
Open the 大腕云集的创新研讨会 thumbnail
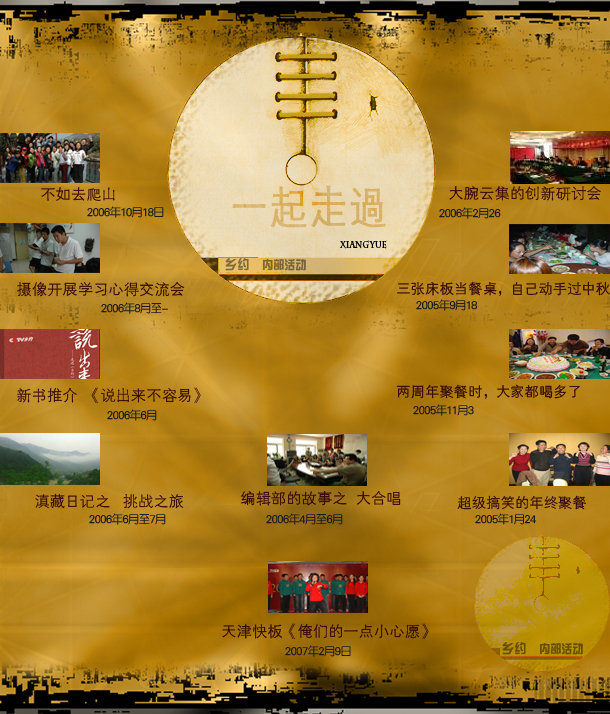tap(559, 157)
